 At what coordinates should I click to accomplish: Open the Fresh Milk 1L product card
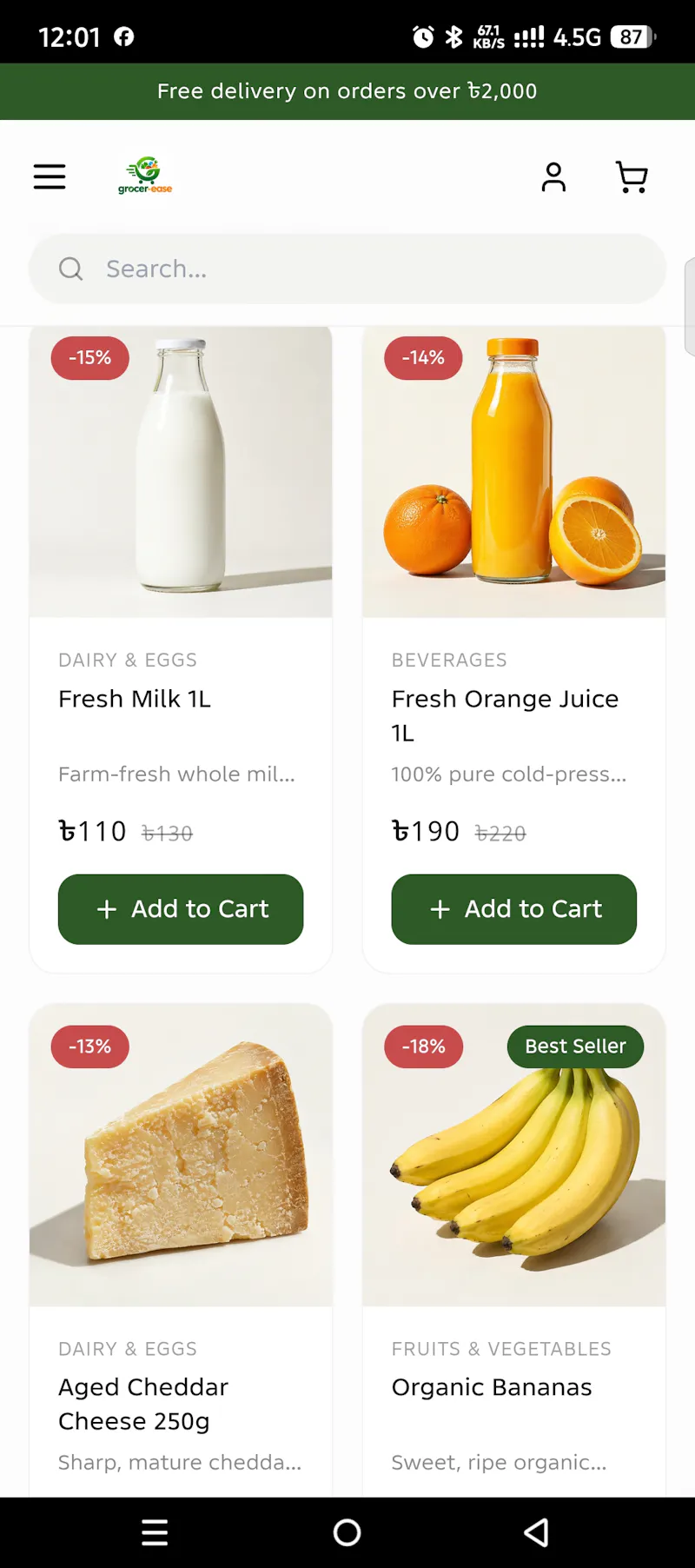[x=181, y=648]
